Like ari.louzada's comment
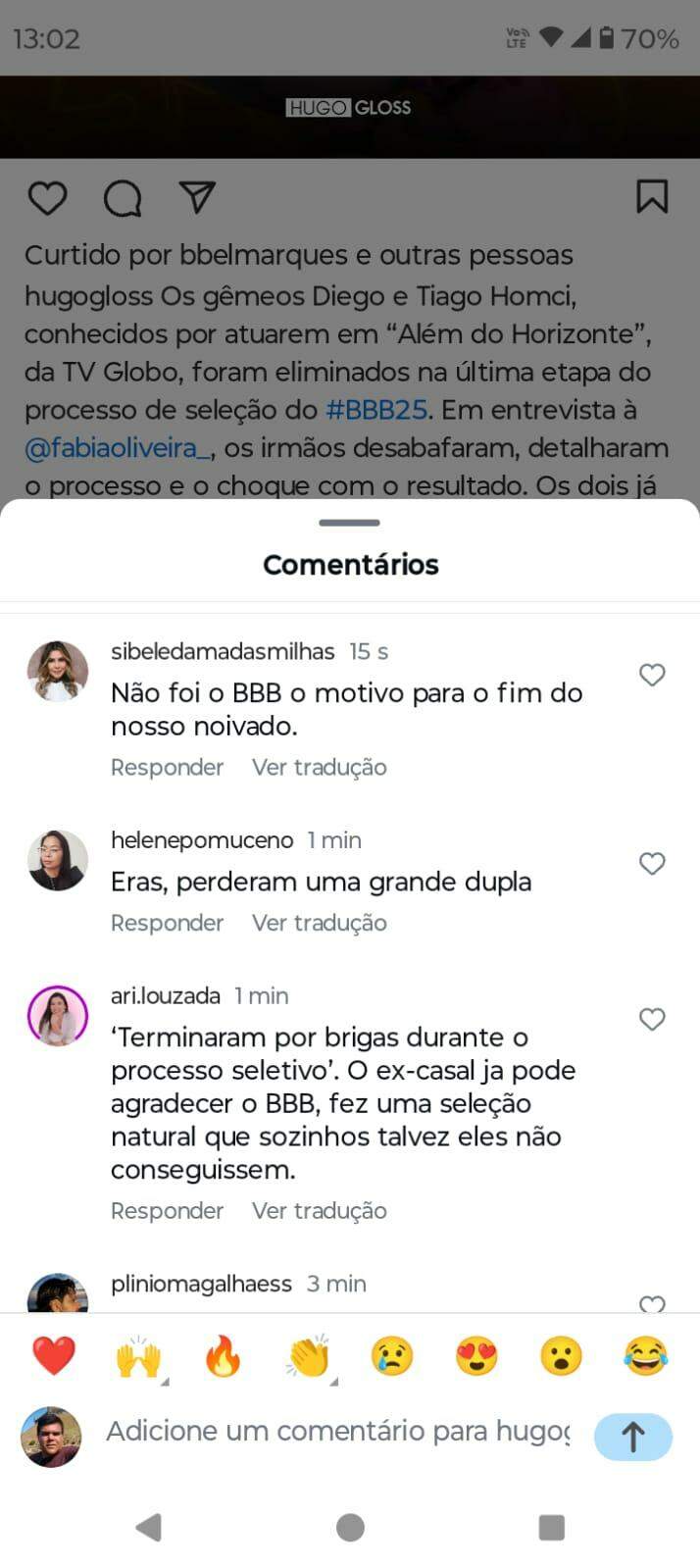This screenshot has width=700, height=1568. pyautogui.click(x=652, y=1019)
